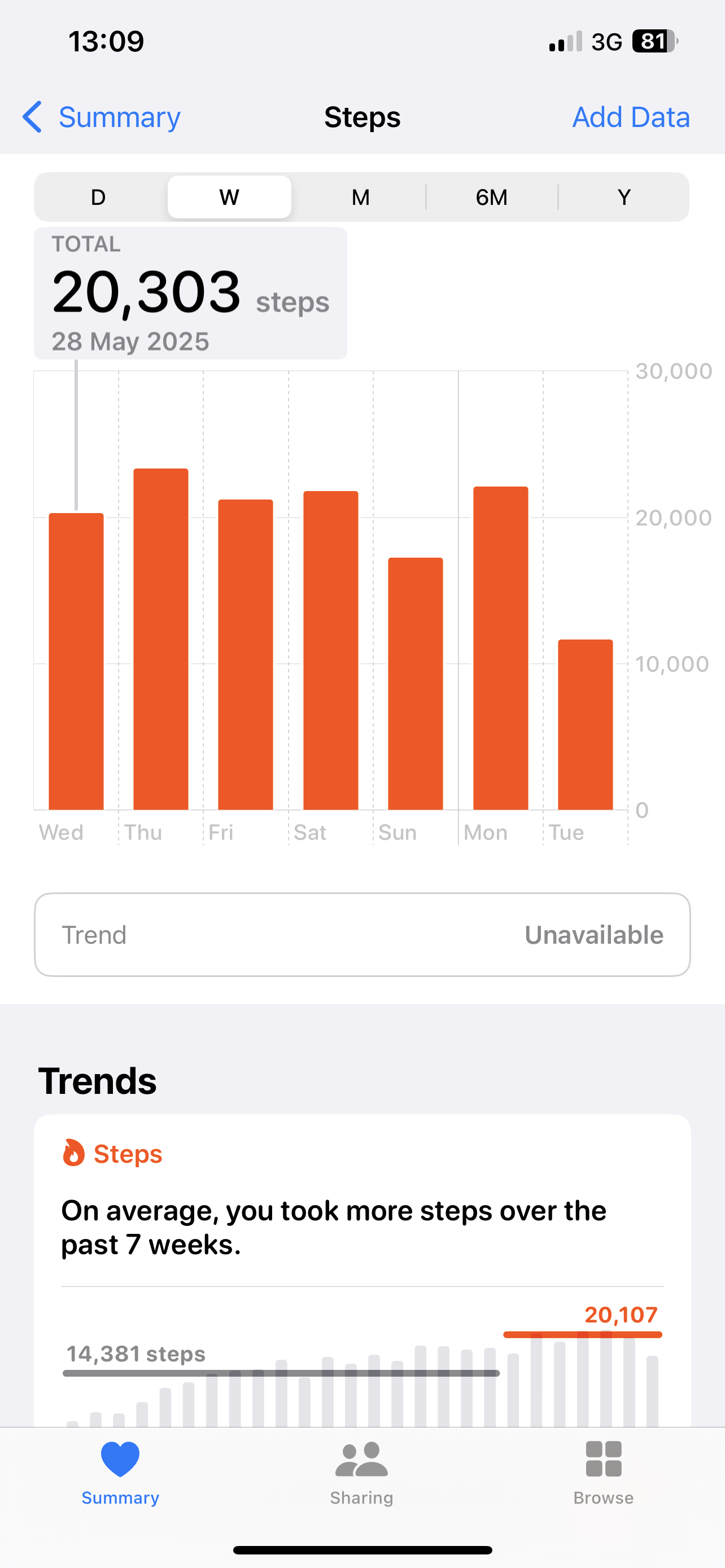Open the Trend Unavailable row
This screenshot has width=725, height=1568.
pyautogui.click(x=362, y=934)
